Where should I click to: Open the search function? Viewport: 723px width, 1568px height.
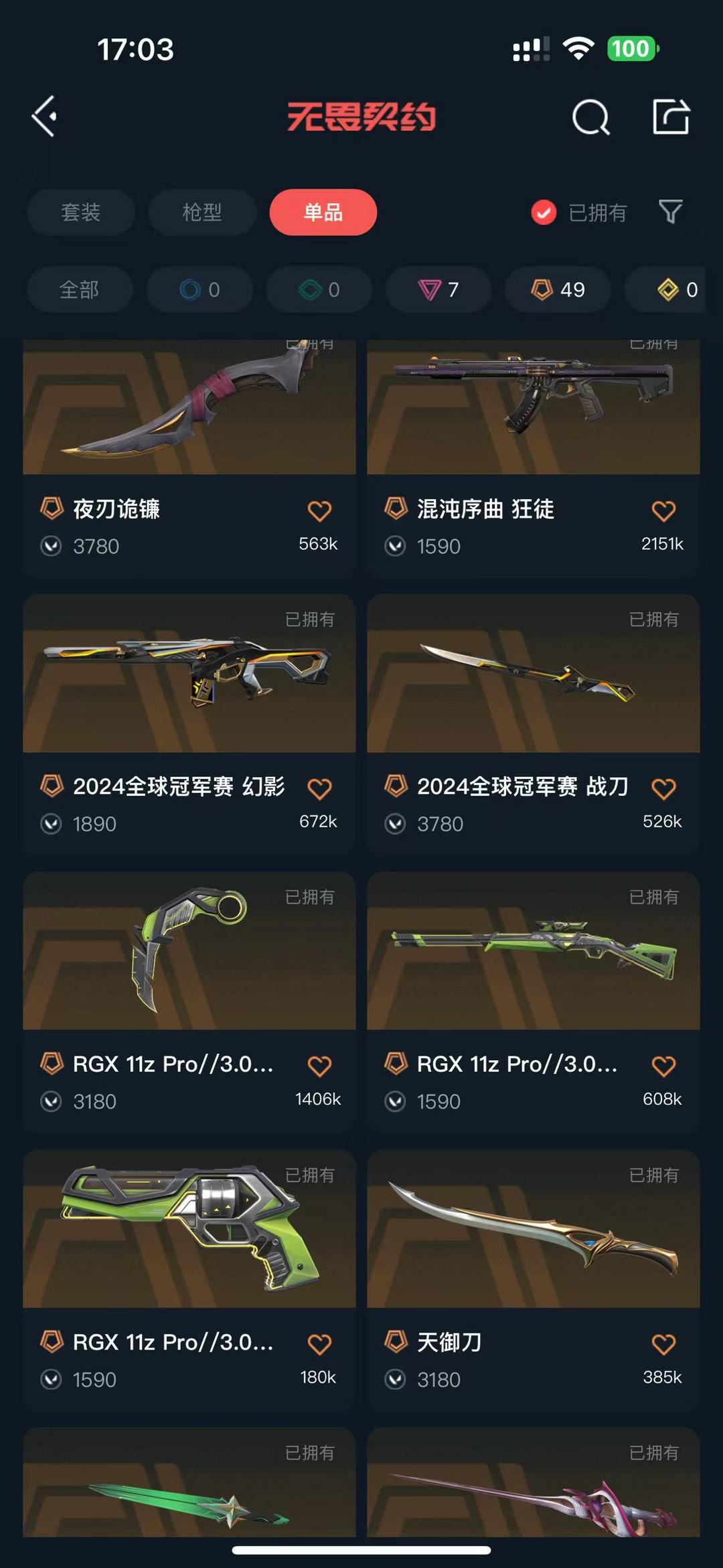click(x=590, y=118)
